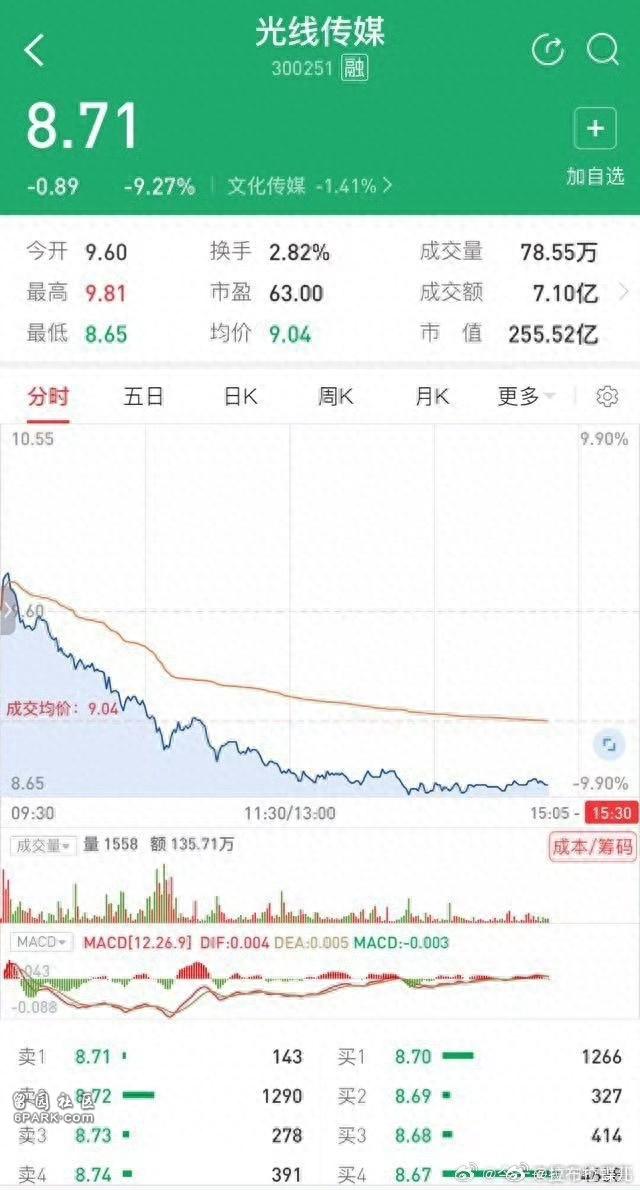View the 月K chart

tap(432, 397)
